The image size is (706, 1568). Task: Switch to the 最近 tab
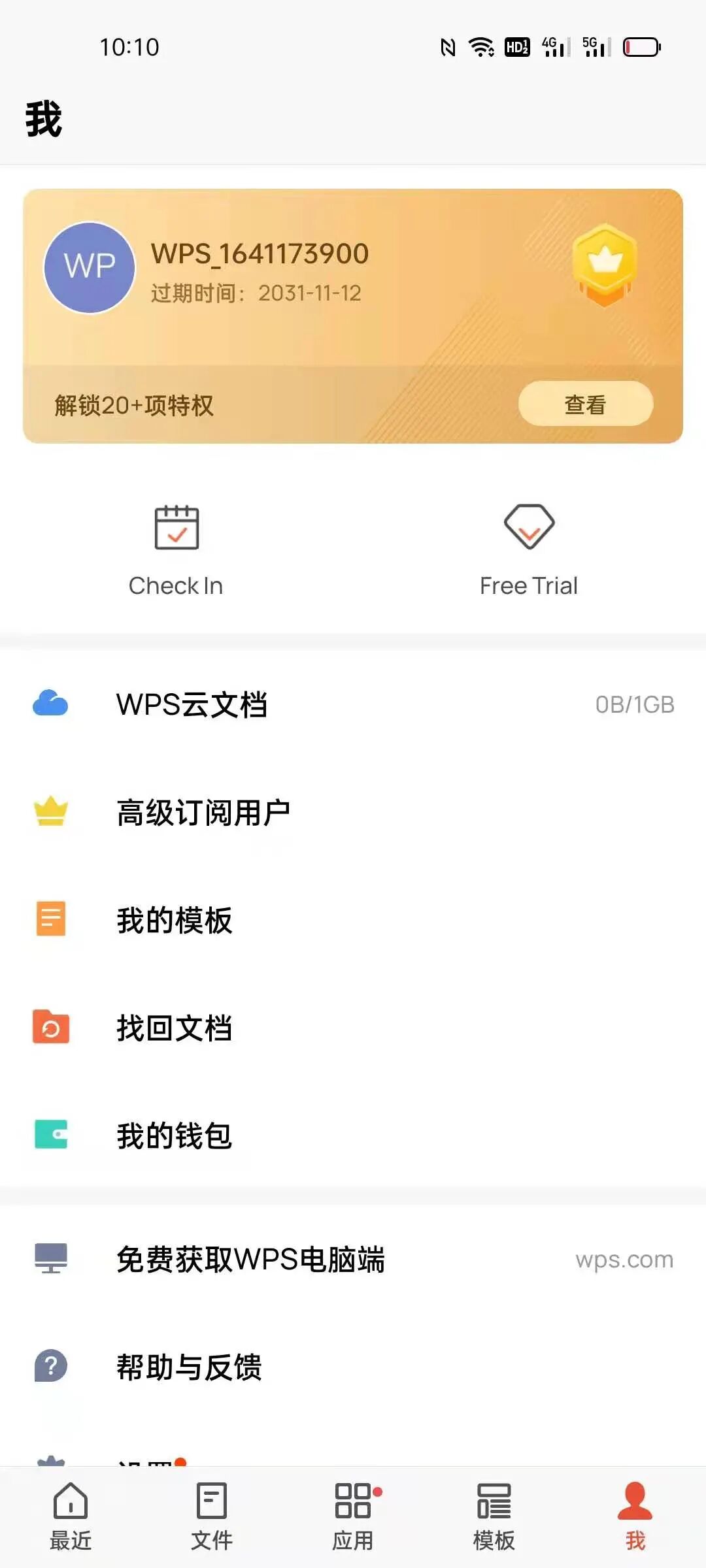pyautogui.click(x=71, y=1516)
